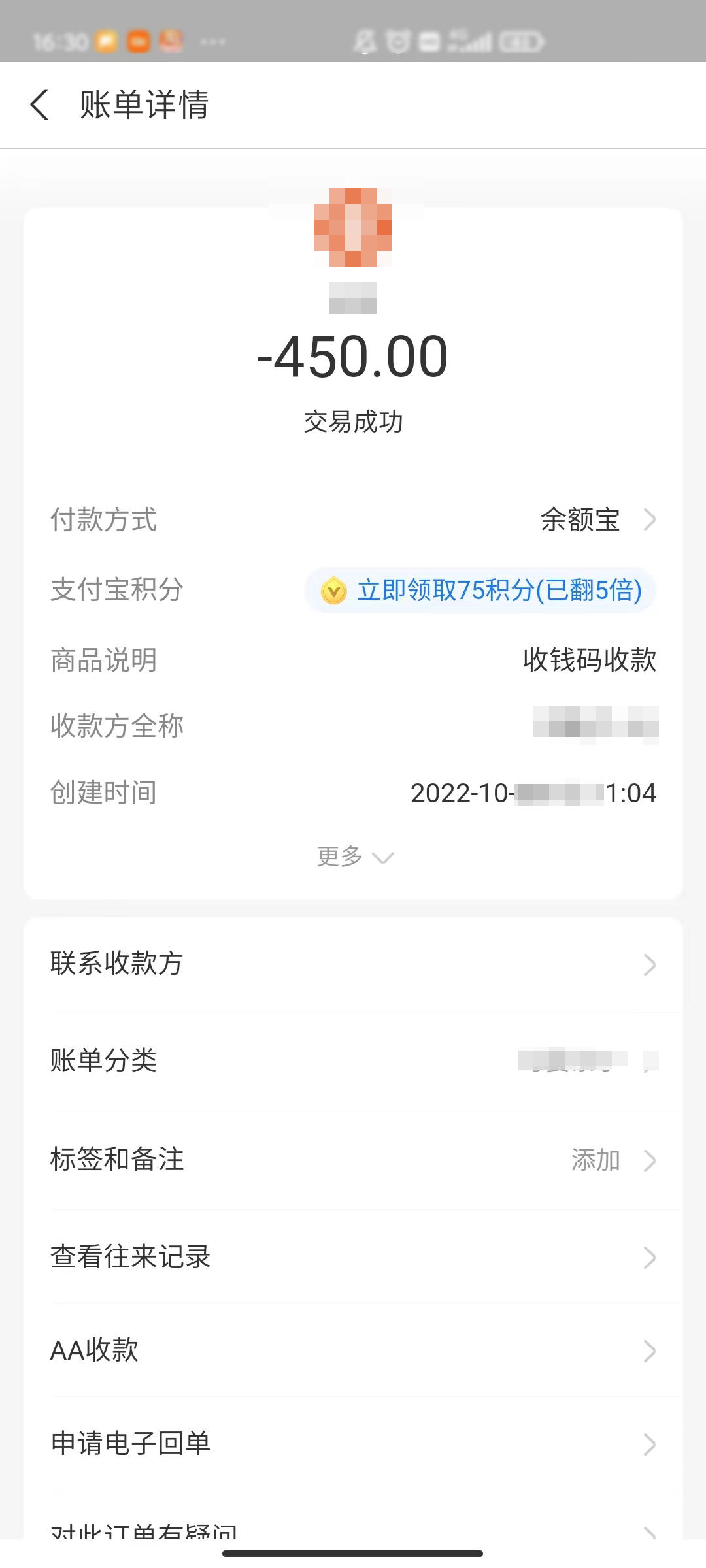
Task: Open 申请电子回单 option
Action: coord(353,1444)
